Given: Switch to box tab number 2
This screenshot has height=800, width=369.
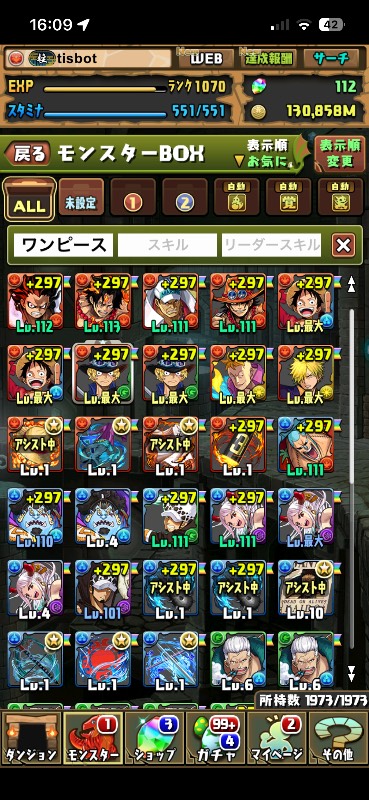Looking at the screenshot, I should pyautogui.click(x=185, y=197).
